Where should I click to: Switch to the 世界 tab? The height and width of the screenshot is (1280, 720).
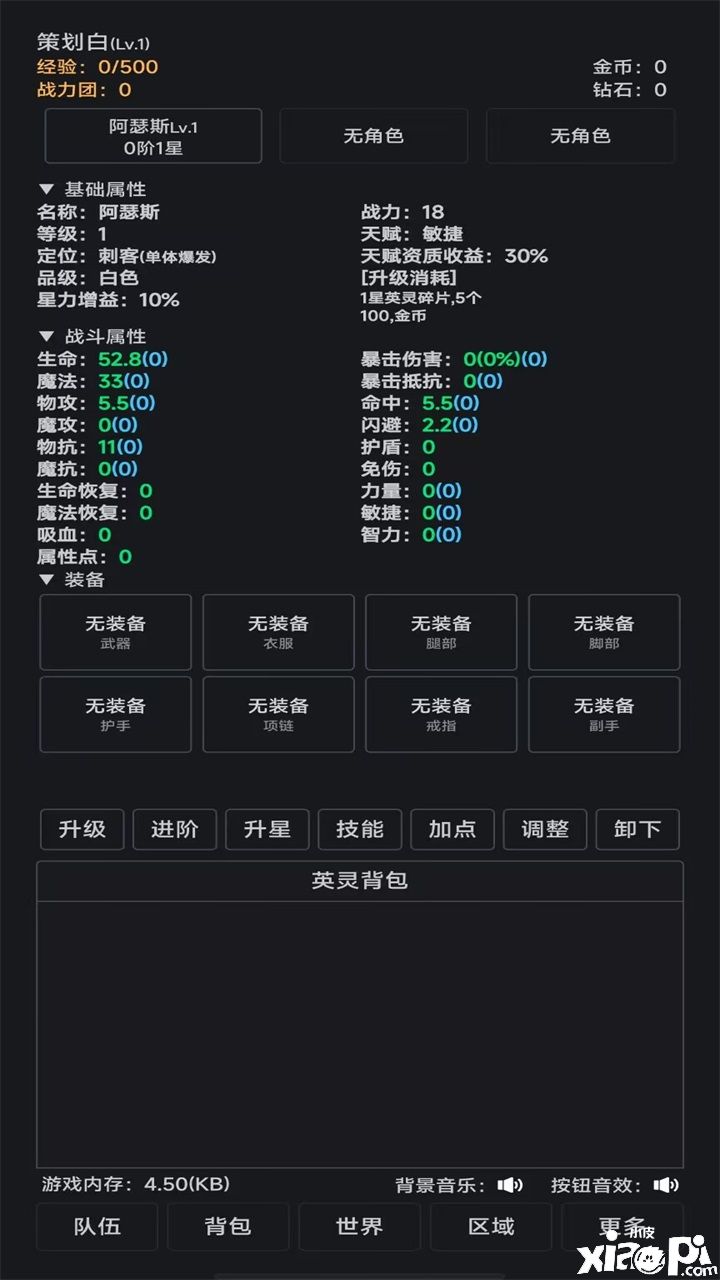tap(360, 1227)
